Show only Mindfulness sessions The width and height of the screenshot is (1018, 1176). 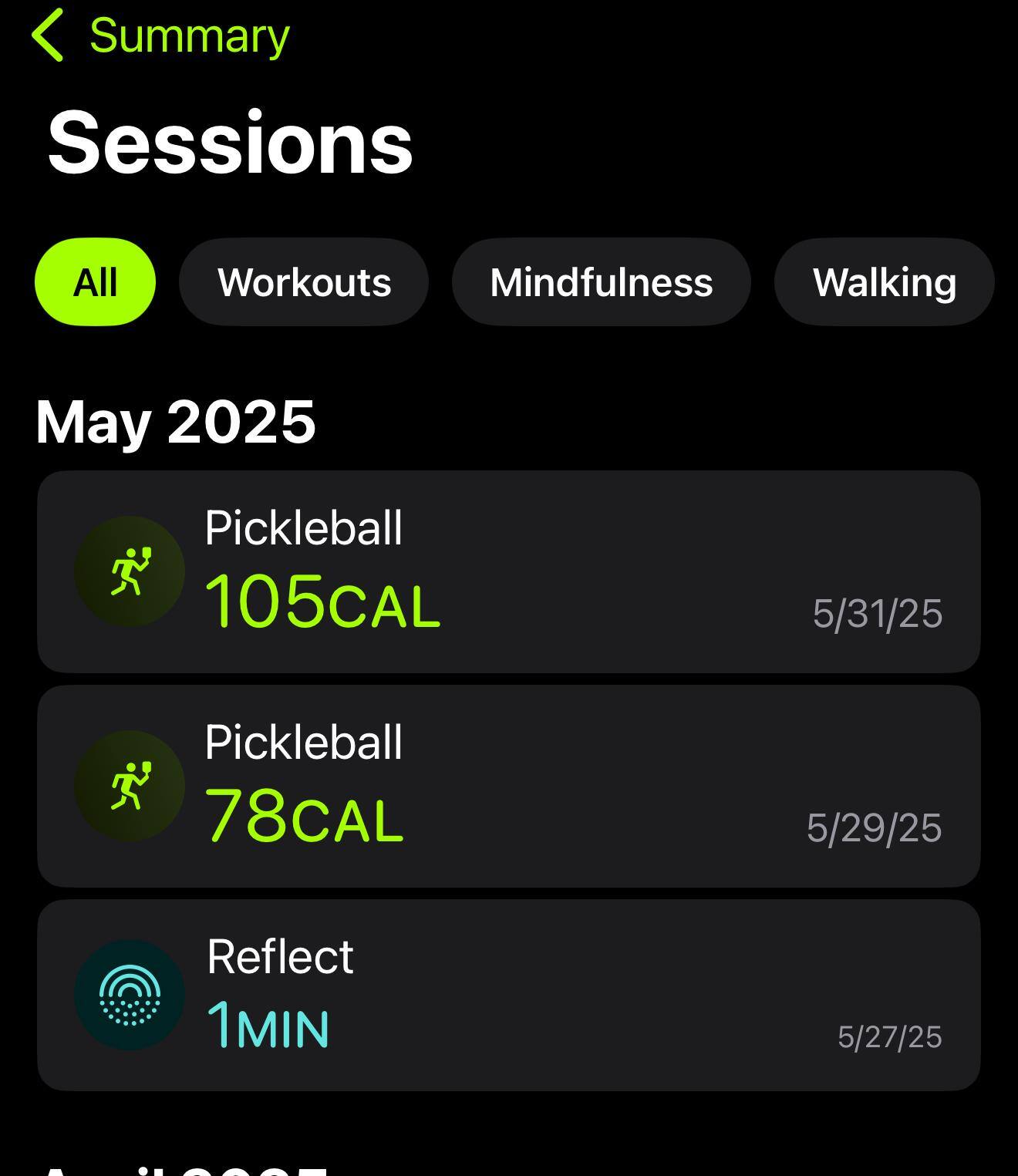pyautogui.click(x=601, y=282)
